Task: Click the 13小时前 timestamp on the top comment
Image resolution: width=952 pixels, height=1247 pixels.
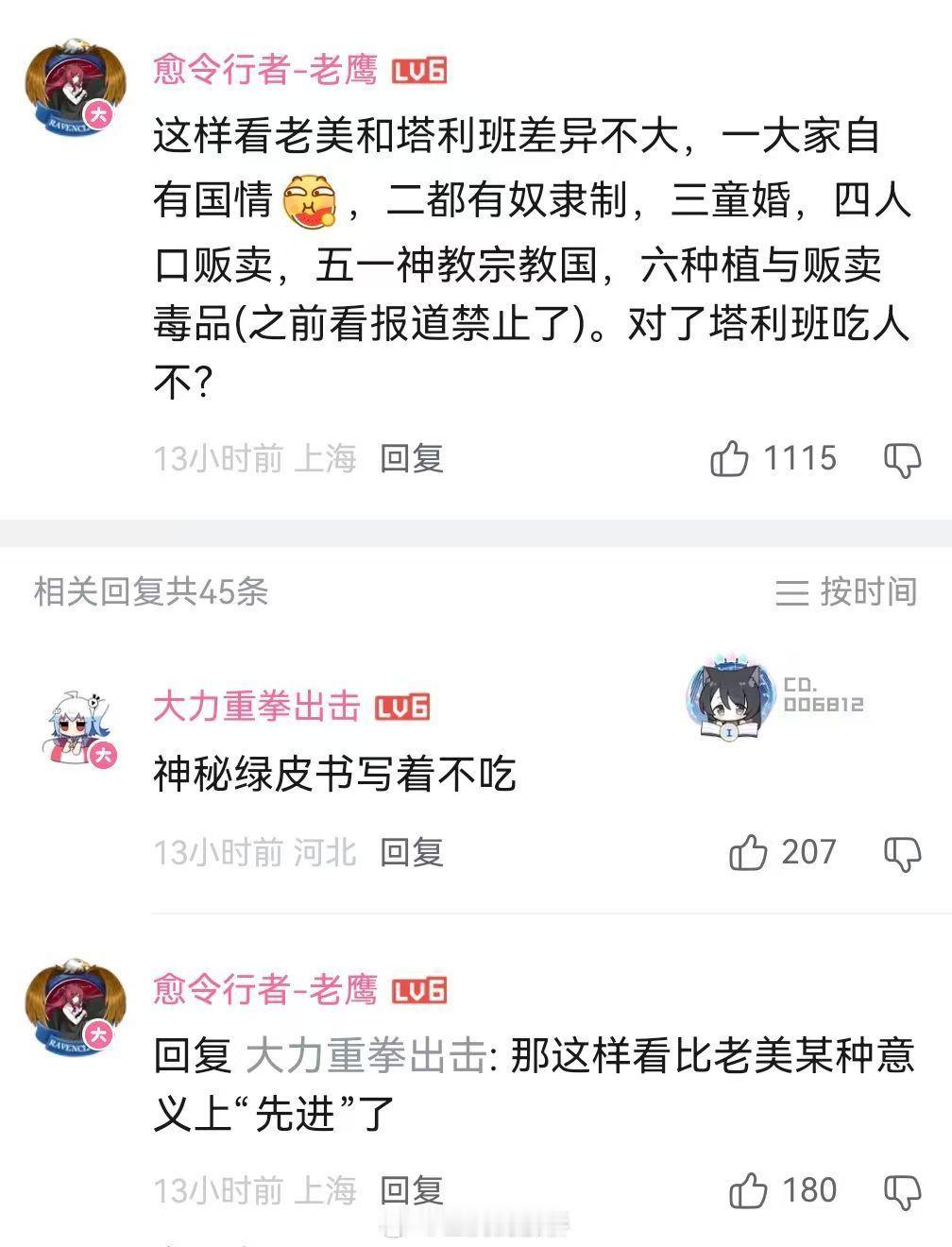Action: point(218,459)
